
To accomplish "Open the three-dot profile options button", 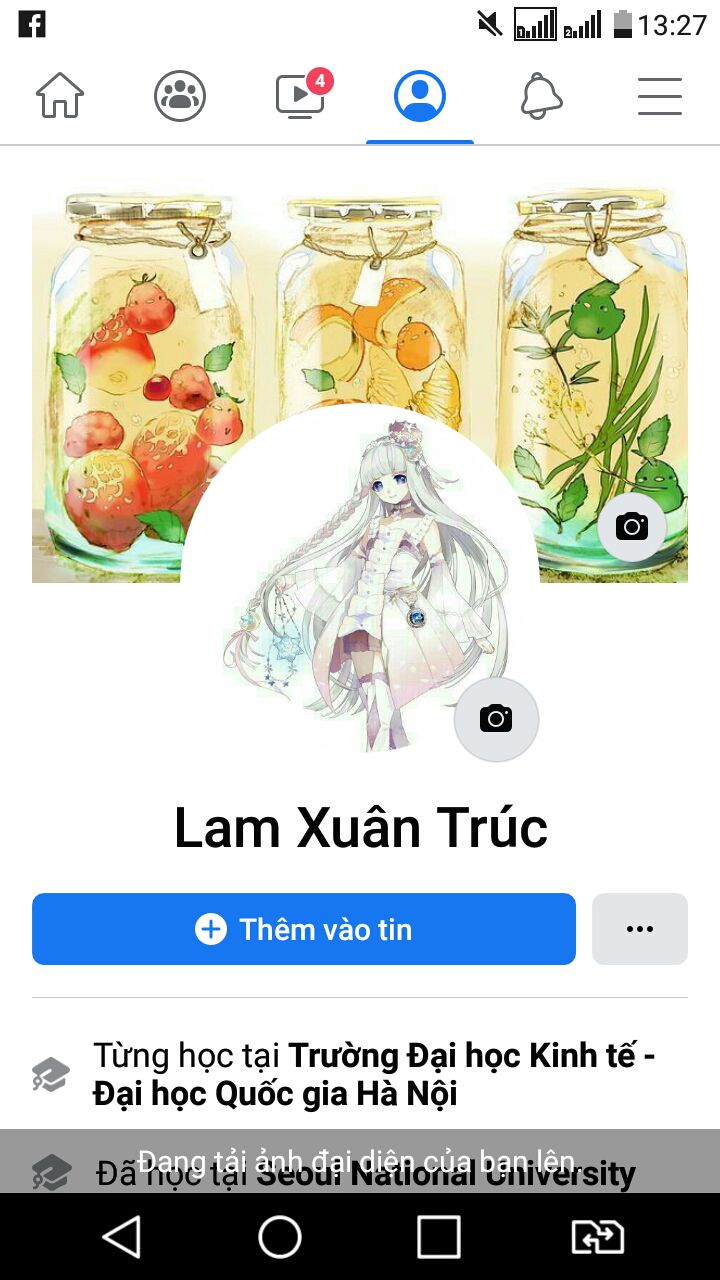I will pos(640,929).
